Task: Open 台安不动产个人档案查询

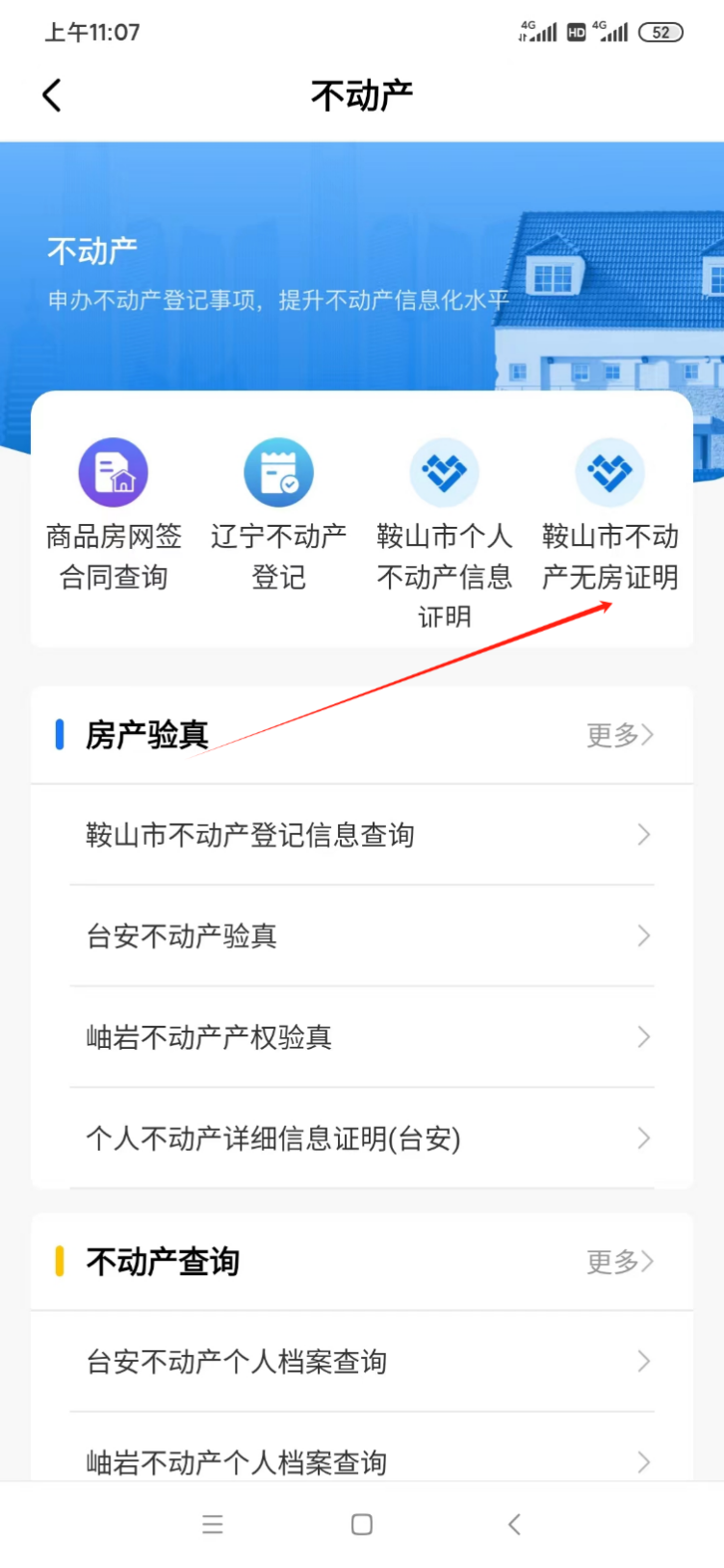Action: (x=362, y=1362)
